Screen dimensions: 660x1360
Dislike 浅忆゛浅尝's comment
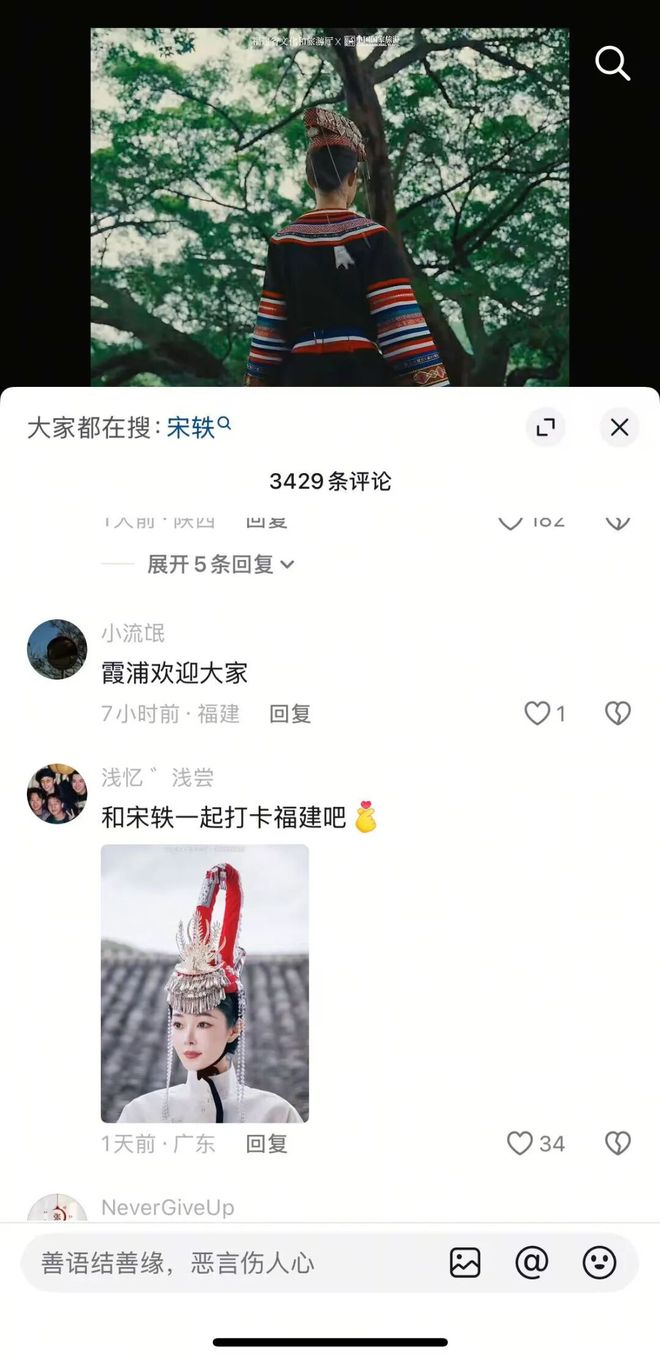[618, 1143]
